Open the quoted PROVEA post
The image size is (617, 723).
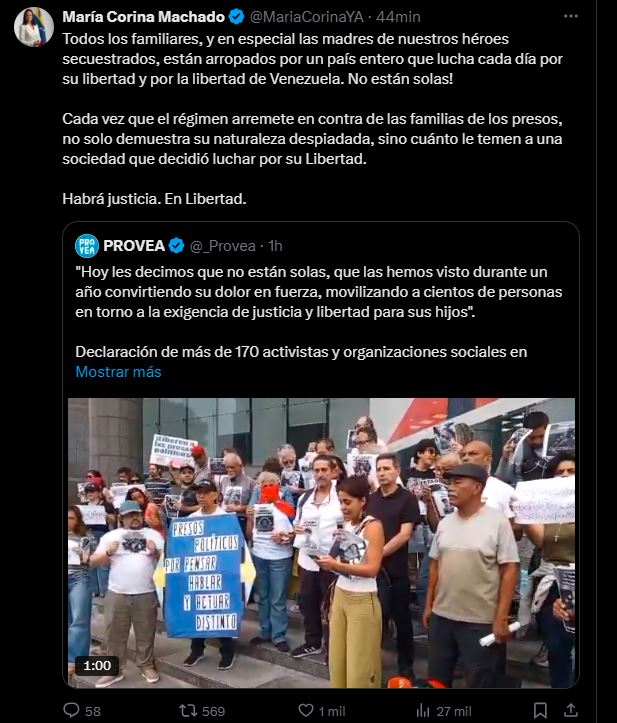pos(320,300)
